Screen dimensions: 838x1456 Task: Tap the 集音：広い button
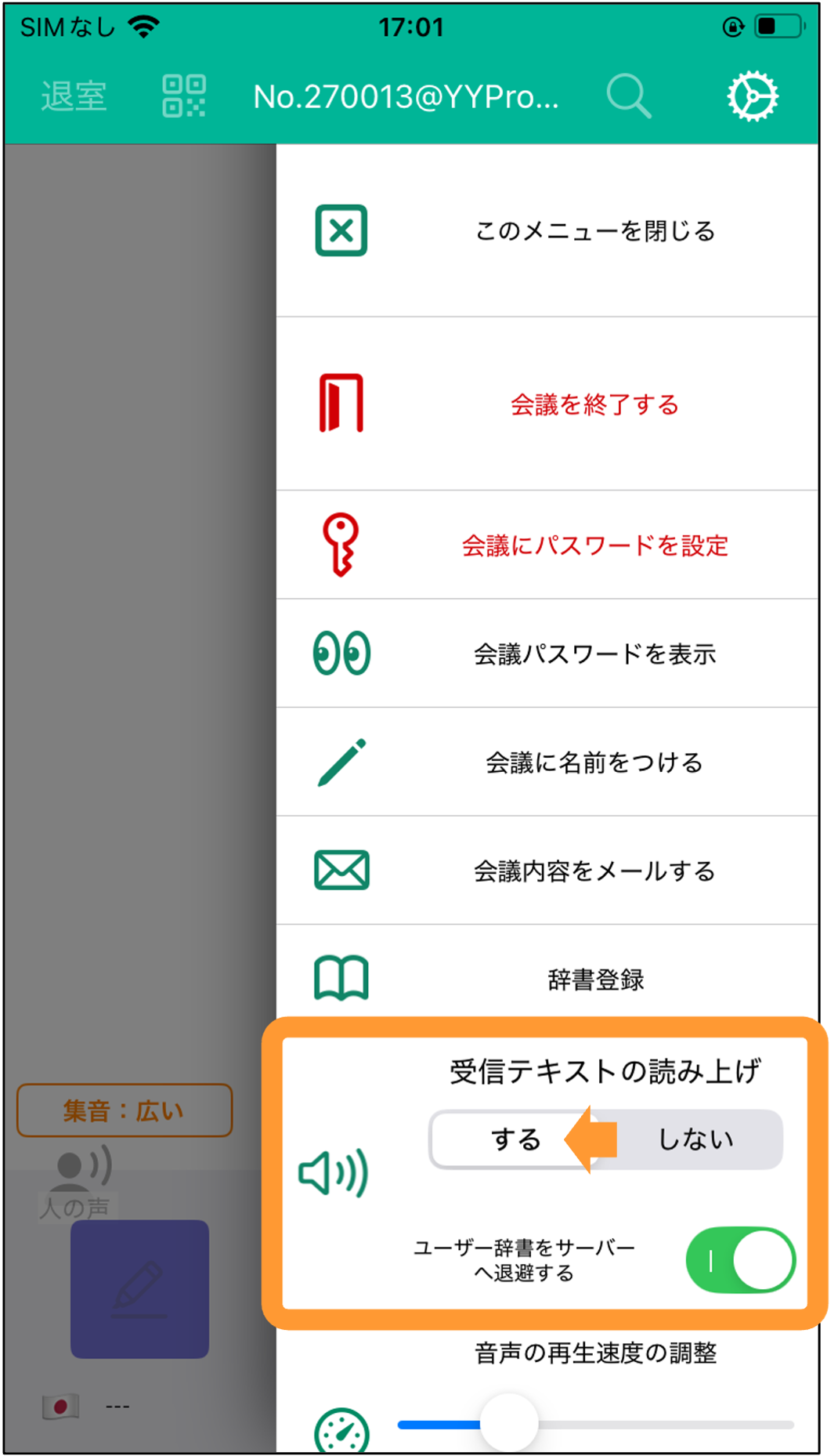click(x=125, y=1110)
